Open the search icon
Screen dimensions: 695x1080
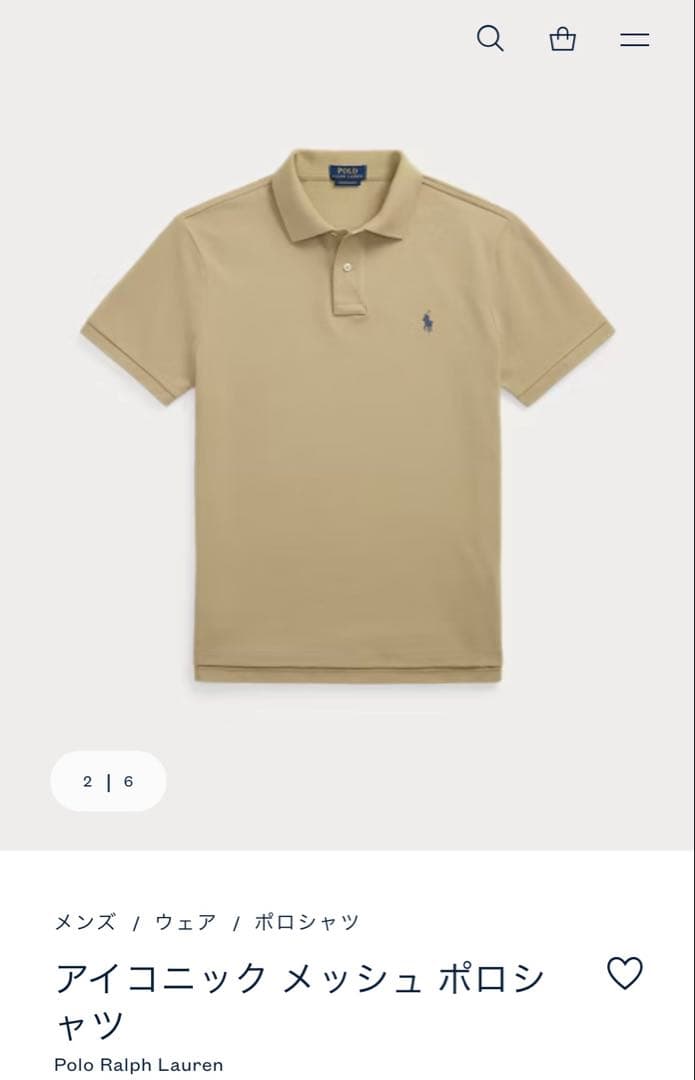click(490, 39)
